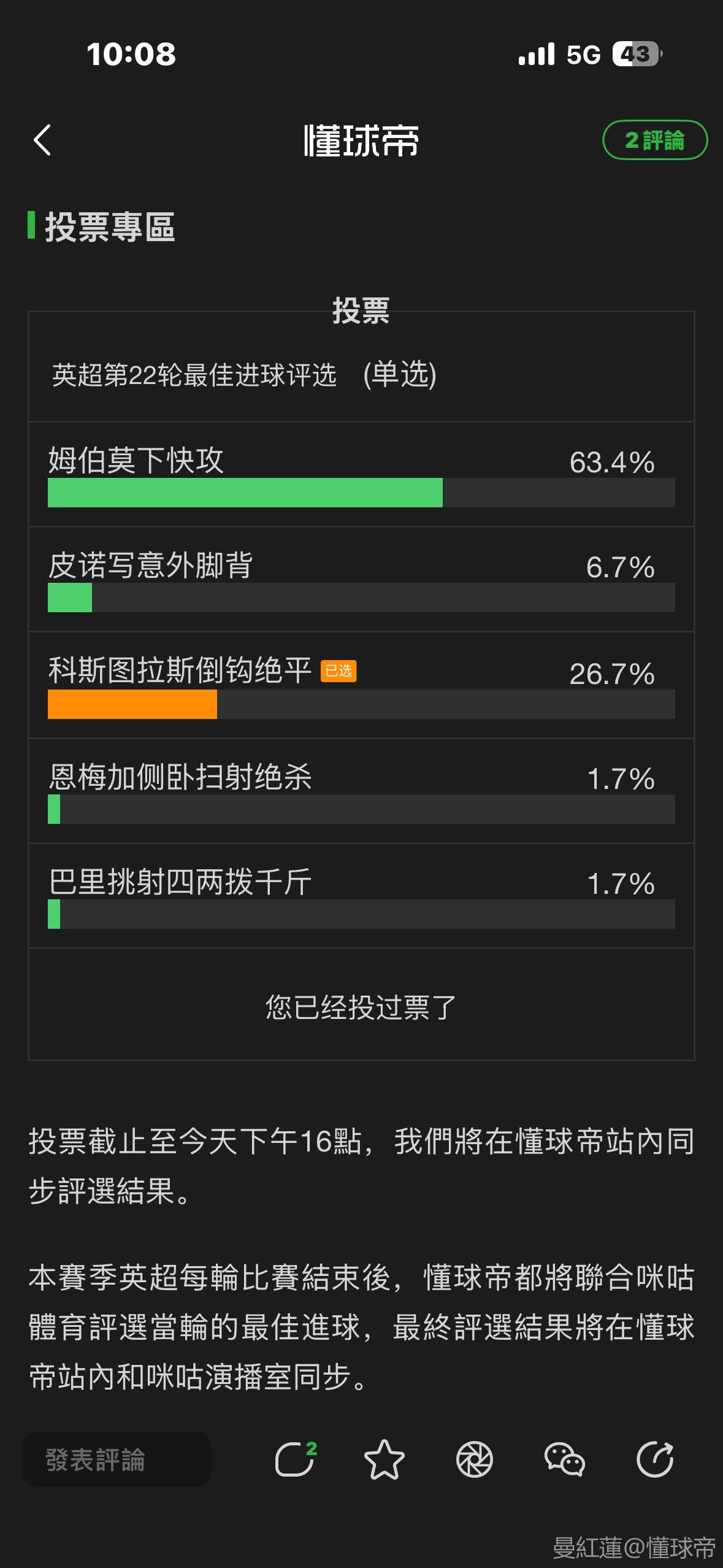Tap the circular share arrow icon

pyautogui.click(x=654, y=1459)
